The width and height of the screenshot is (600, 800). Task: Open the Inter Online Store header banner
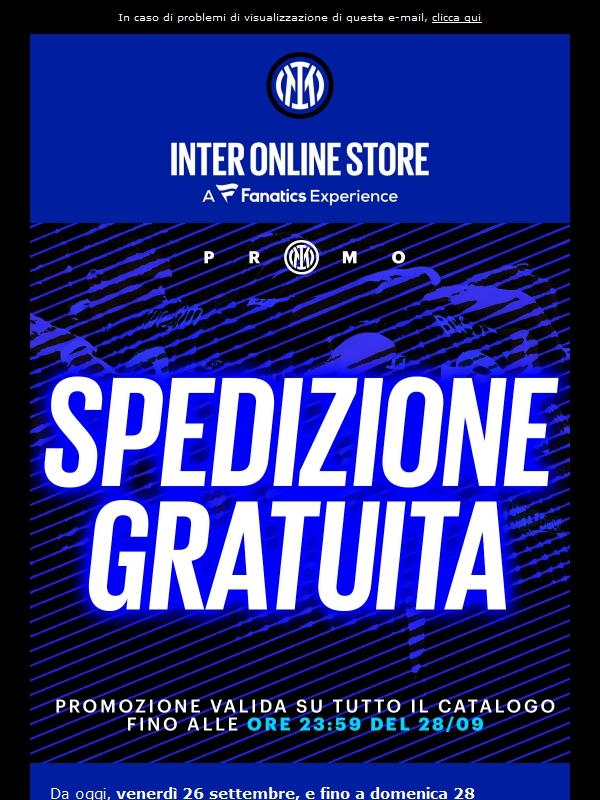(x=299, y=130)
